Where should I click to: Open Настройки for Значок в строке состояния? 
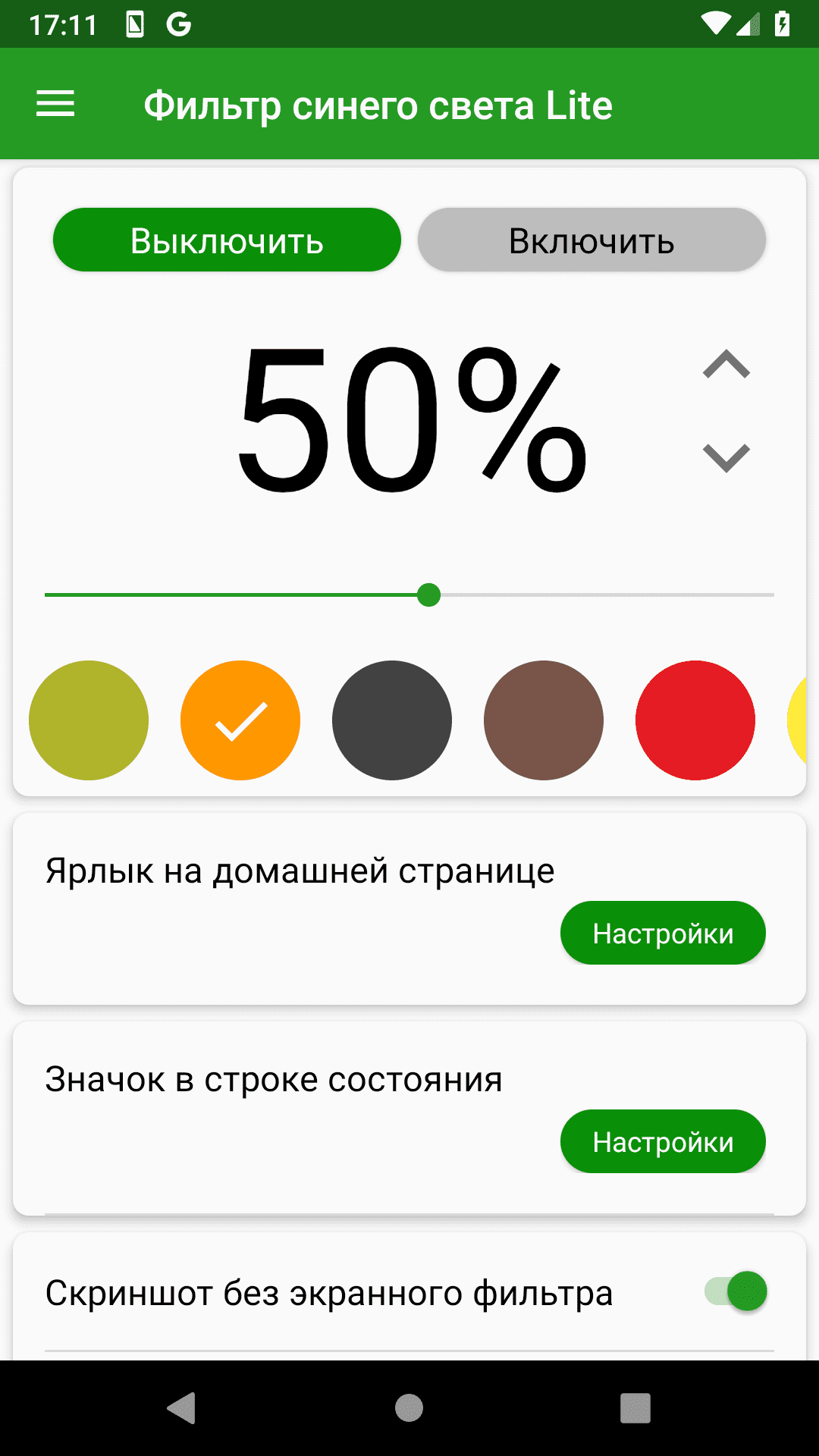[x=663, y=1142]
